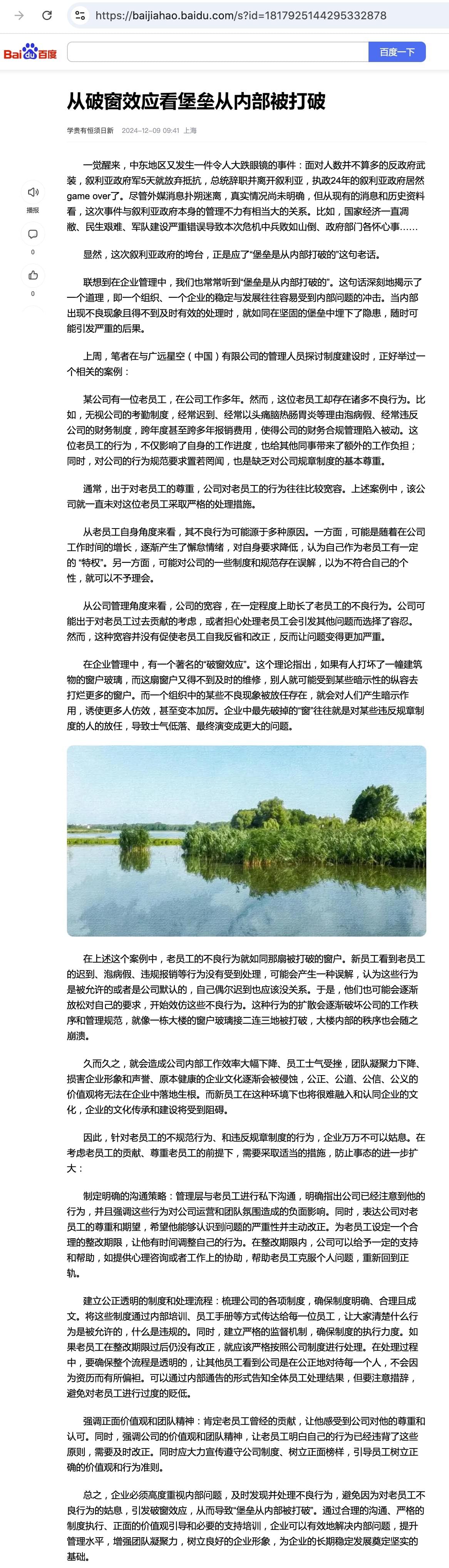Open the article comments
The height and width of the screenshot is (1568, 449).
tap(33, 234)
